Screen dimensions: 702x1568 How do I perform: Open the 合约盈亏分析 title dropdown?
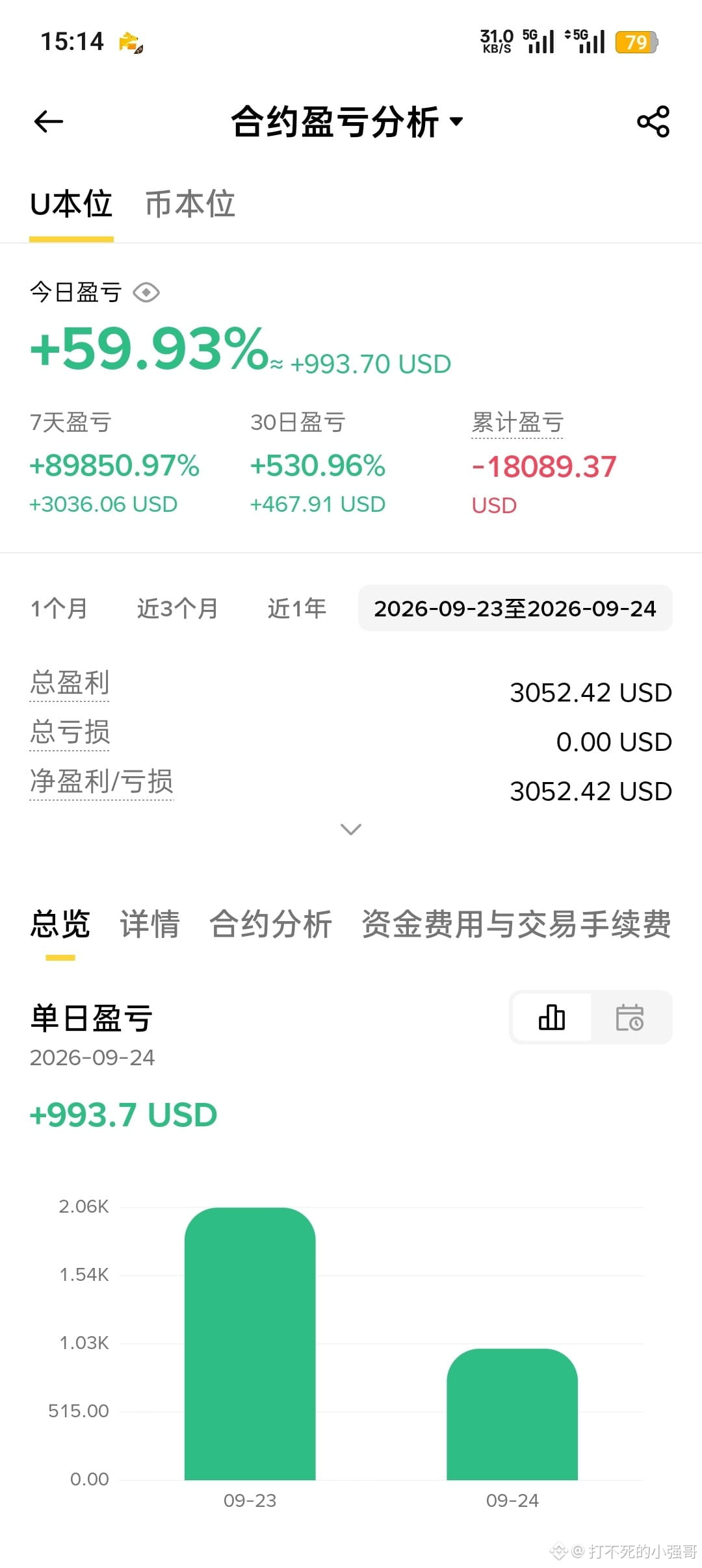(348, 121)
